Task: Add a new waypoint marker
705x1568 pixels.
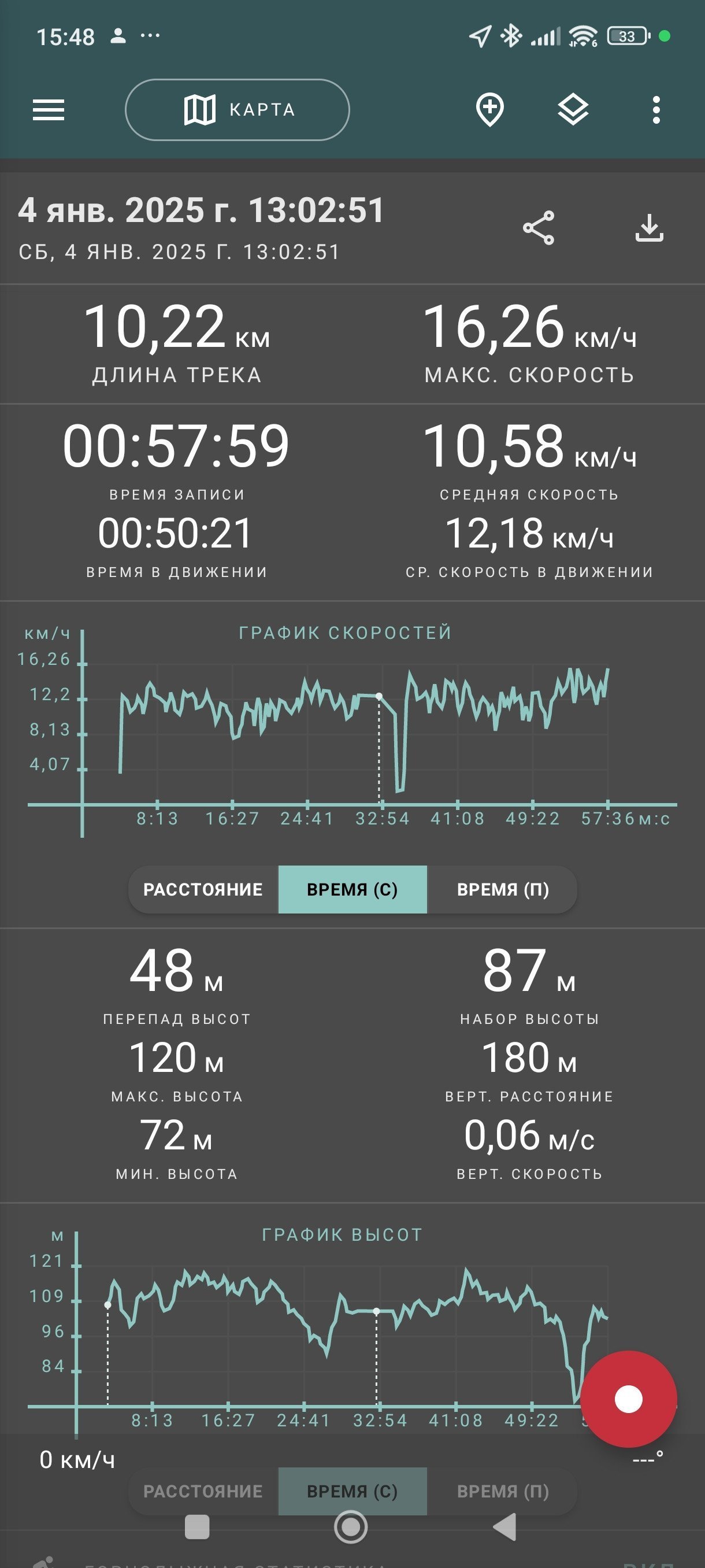Action: coord(489,110)
